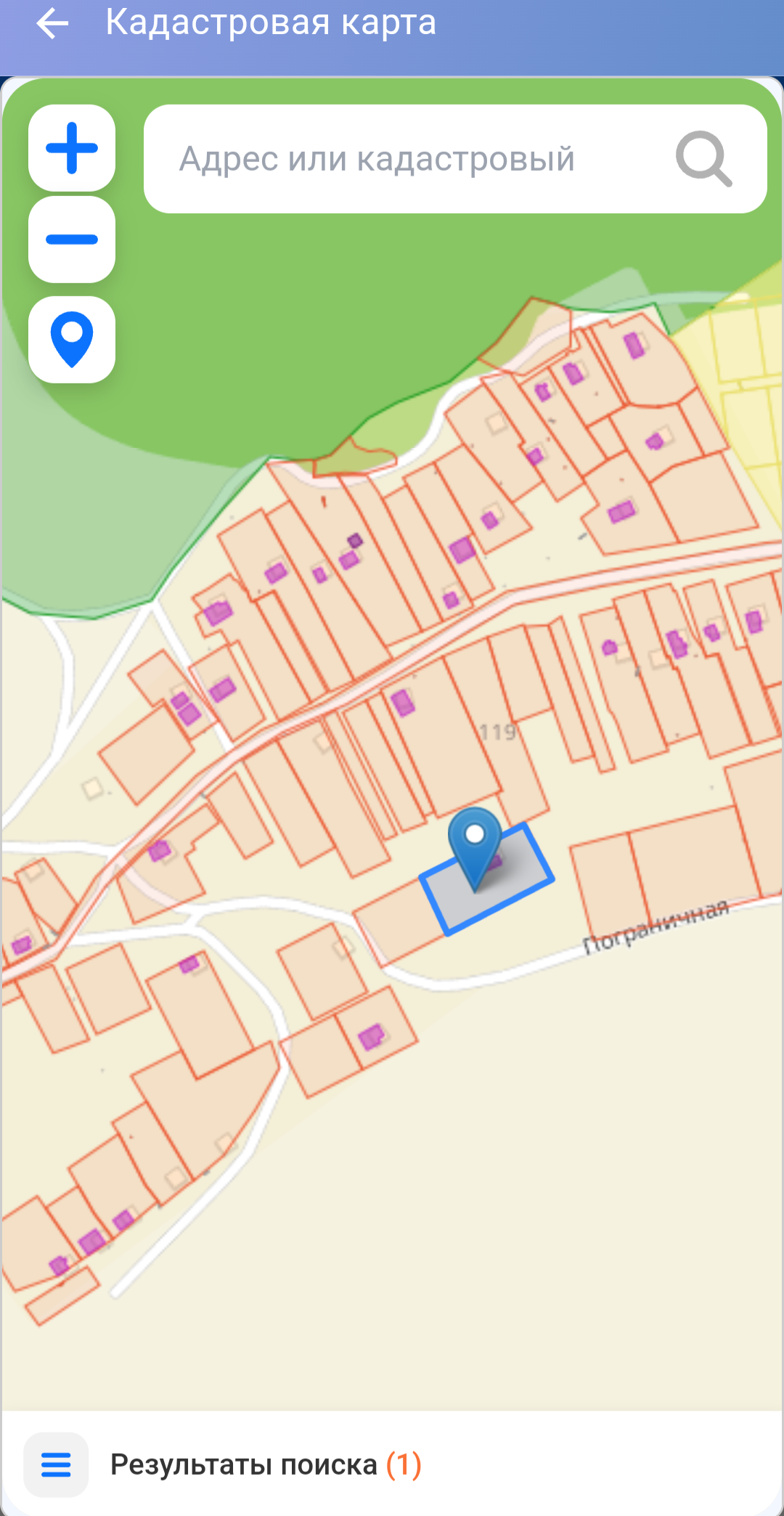Go back from Кадастровая карта
The width and height of the screenshot is (784, 1516).
click(x=52, y=23)
